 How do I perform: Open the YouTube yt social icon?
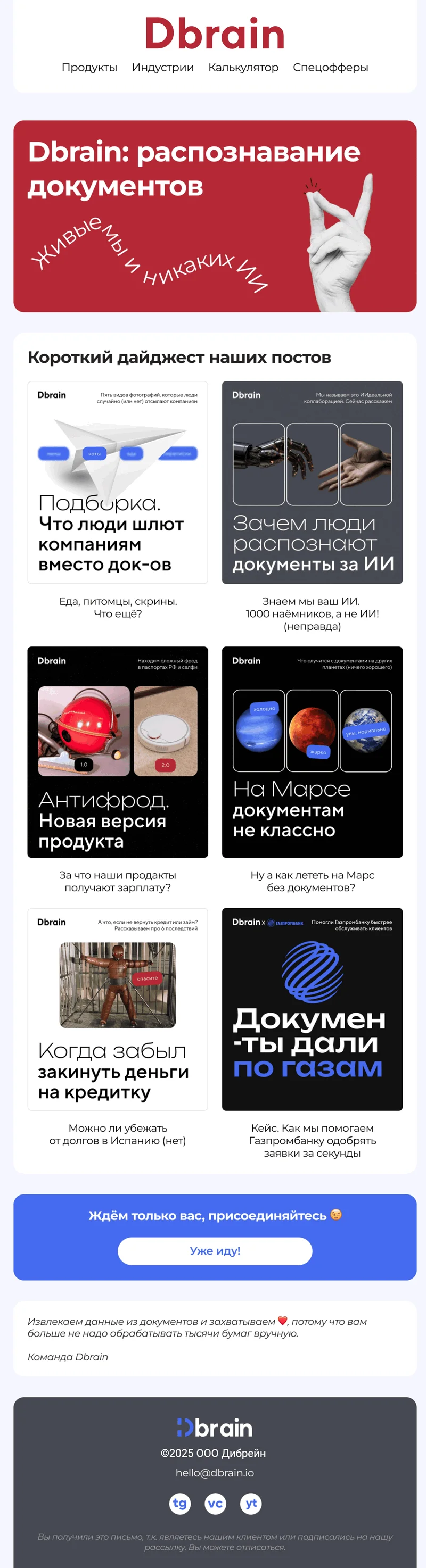point(250,1504)
